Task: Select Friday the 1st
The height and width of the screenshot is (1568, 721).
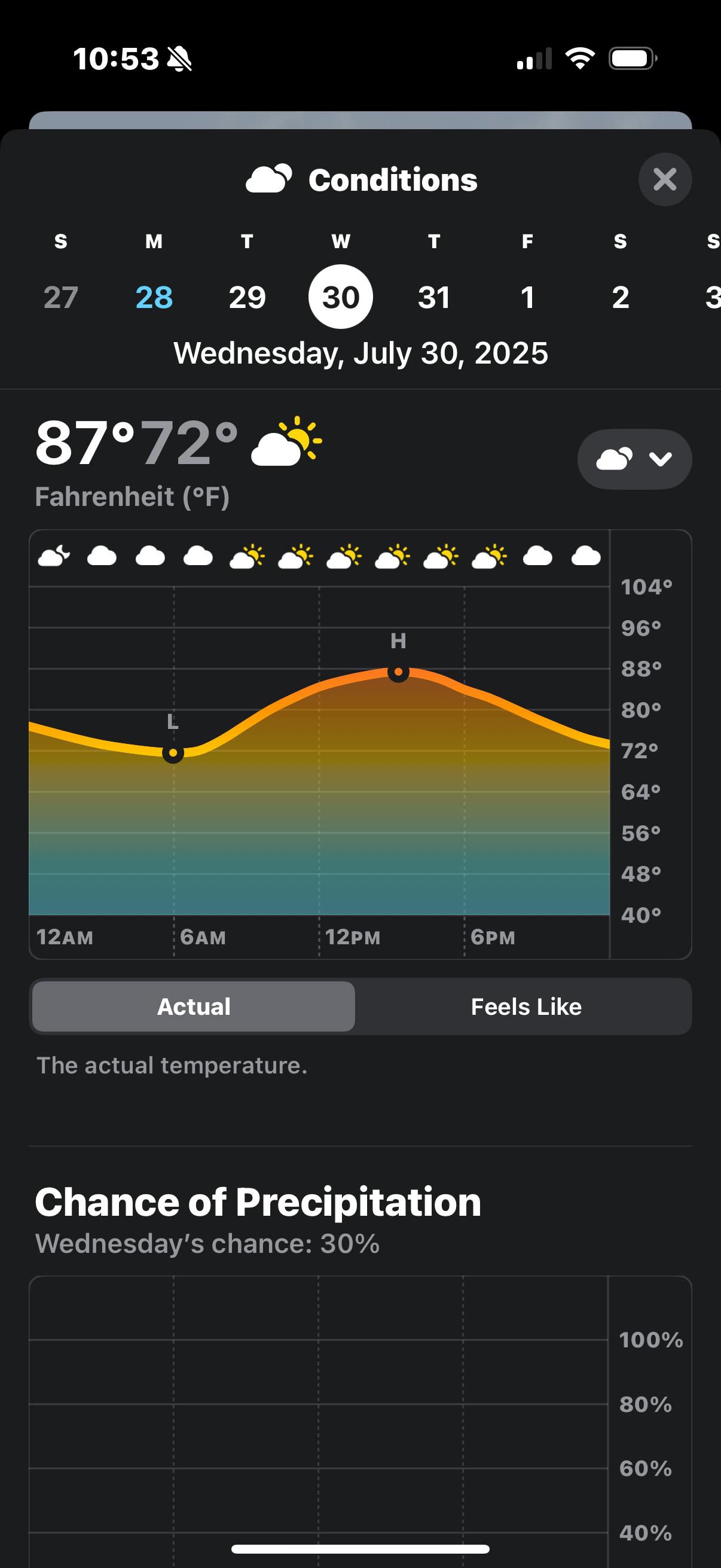Action: [527, 297]
